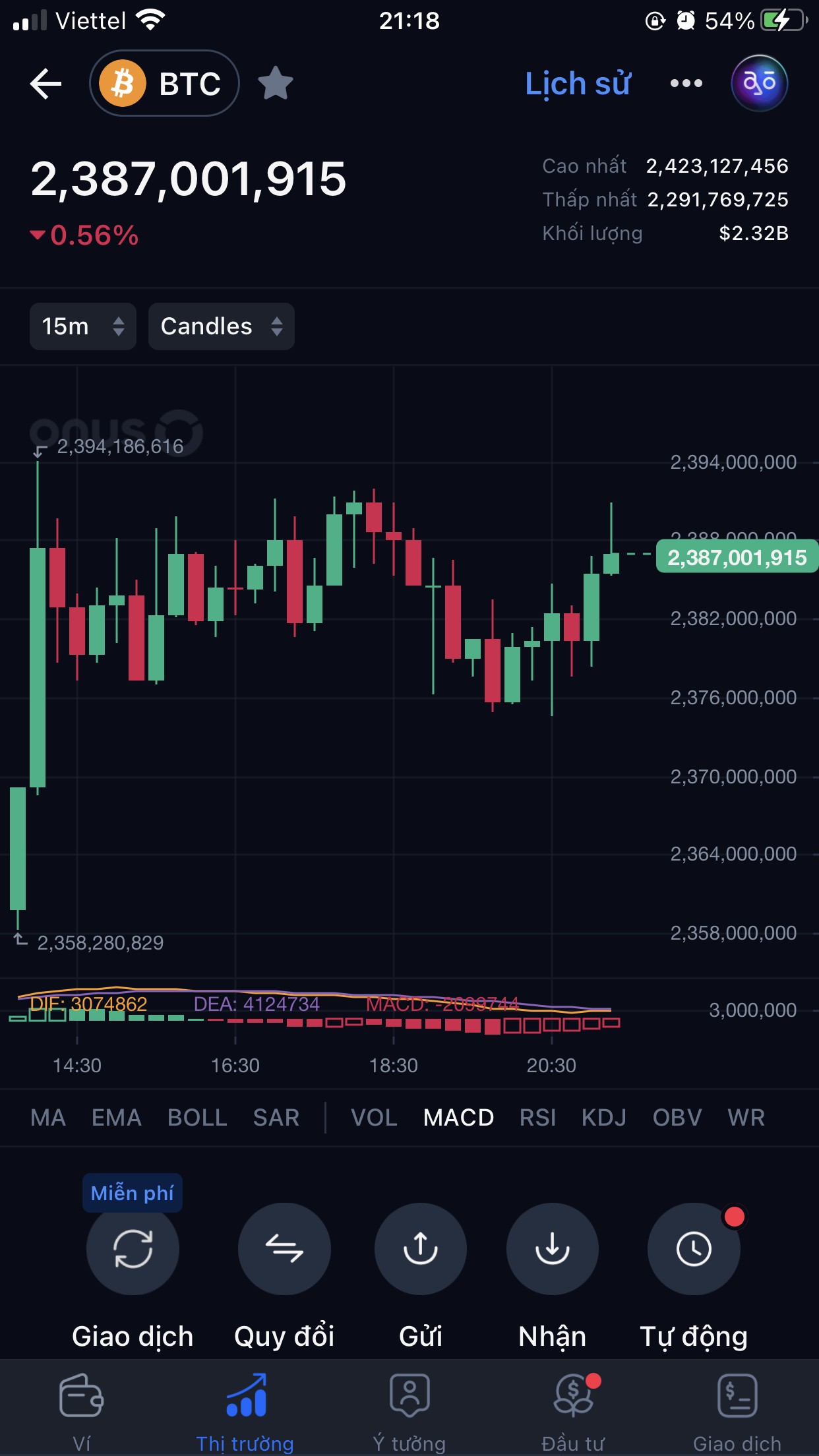The image size is (819, 1456).
Task: Switch sub-chart to VOL
Action: pyautogui.click(x=374, y=1118)
